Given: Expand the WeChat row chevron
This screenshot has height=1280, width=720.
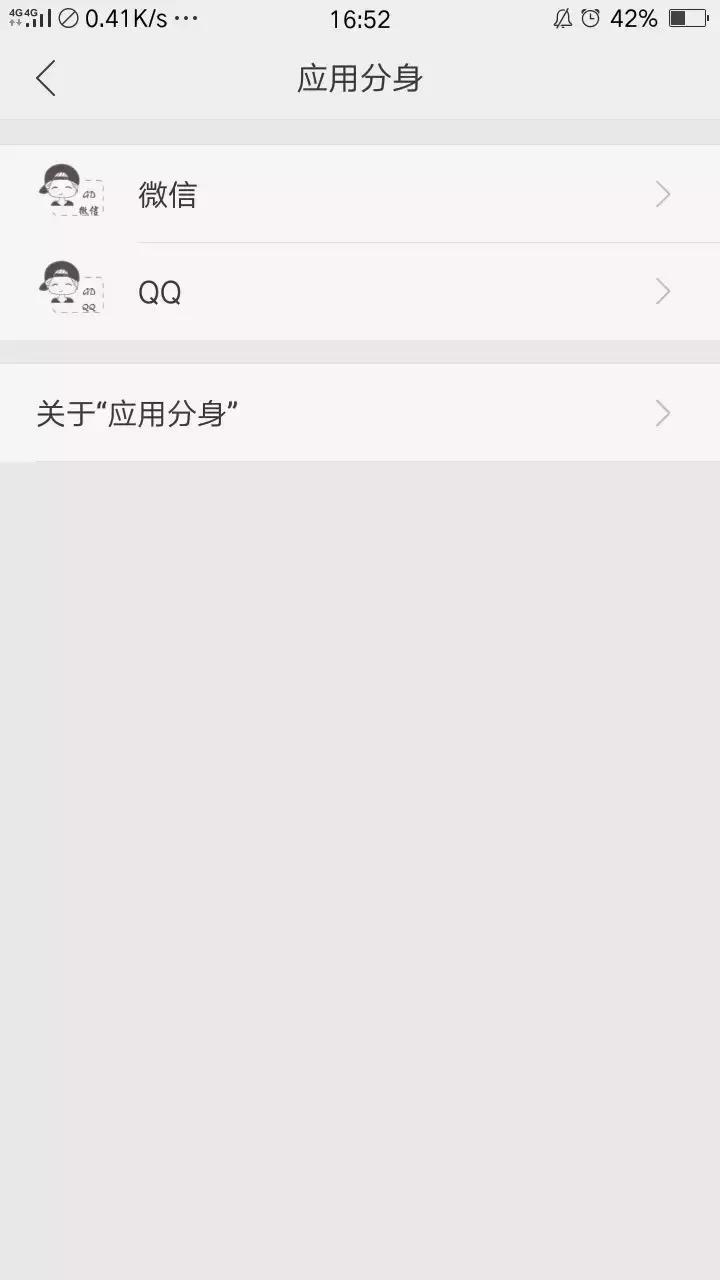Looking at the screenshot, I should (662, 193).
